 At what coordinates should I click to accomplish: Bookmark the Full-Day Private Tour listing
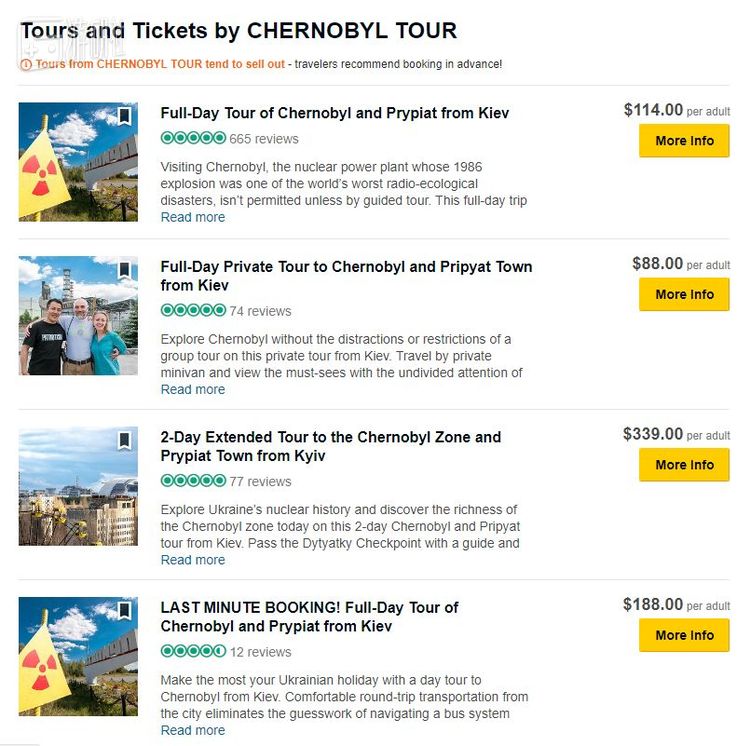124,270
